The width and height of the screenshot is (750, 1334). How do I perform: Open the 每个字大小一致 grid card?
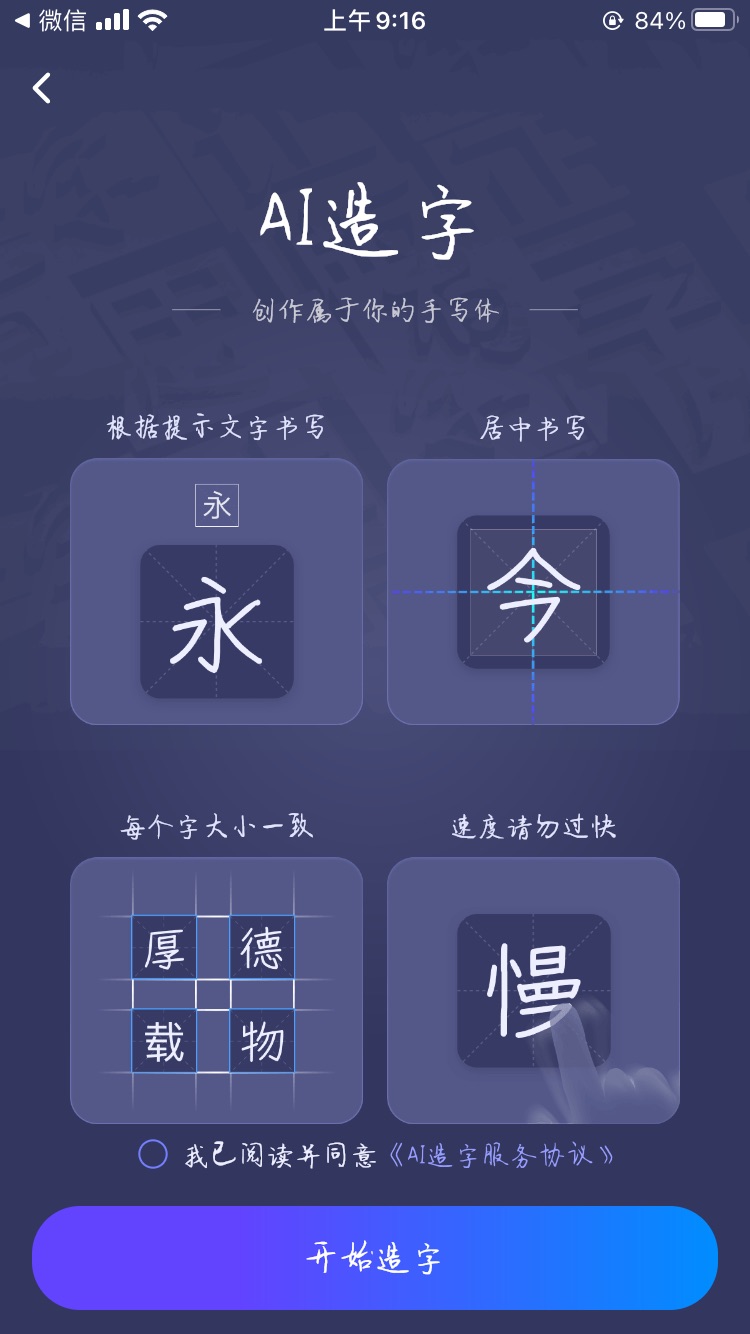216,990
